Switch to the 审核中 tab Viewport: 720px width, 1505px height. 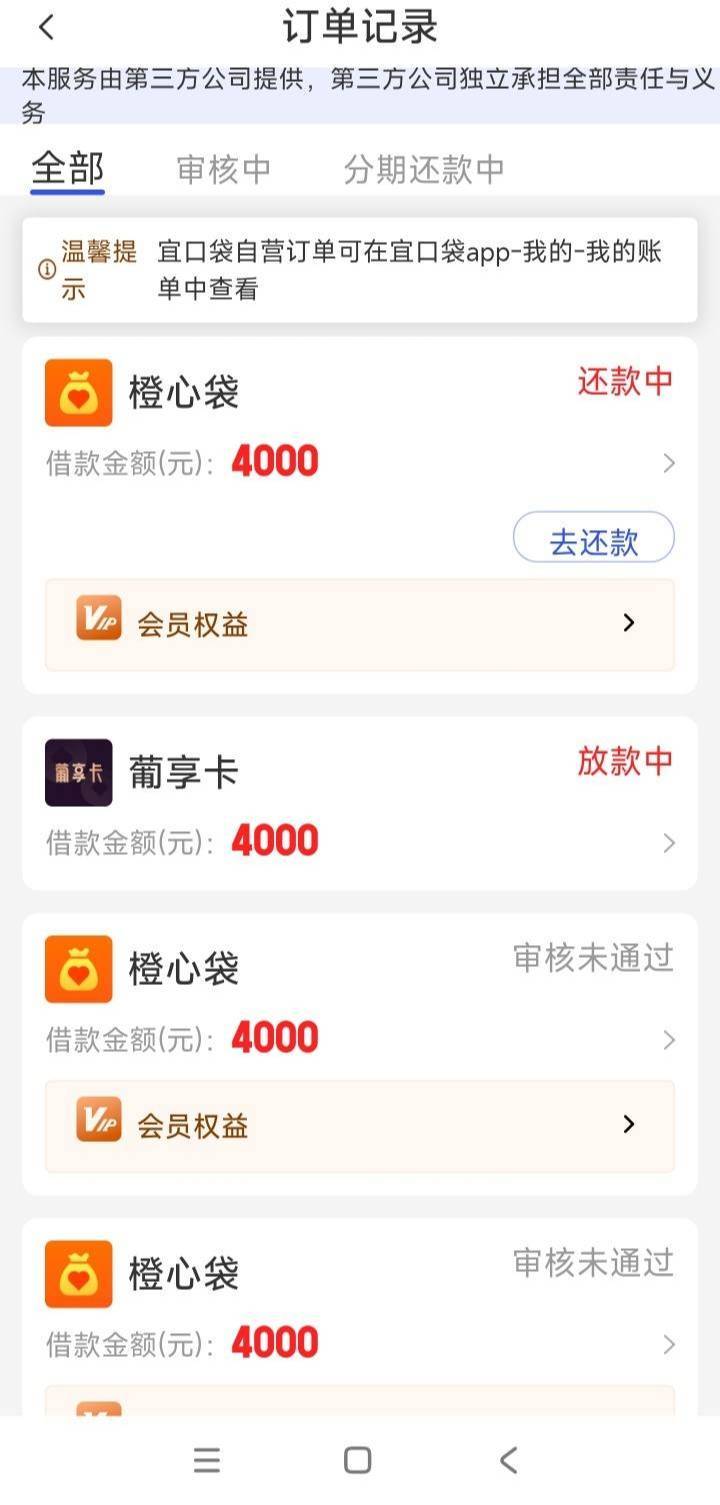click(223, 169)
